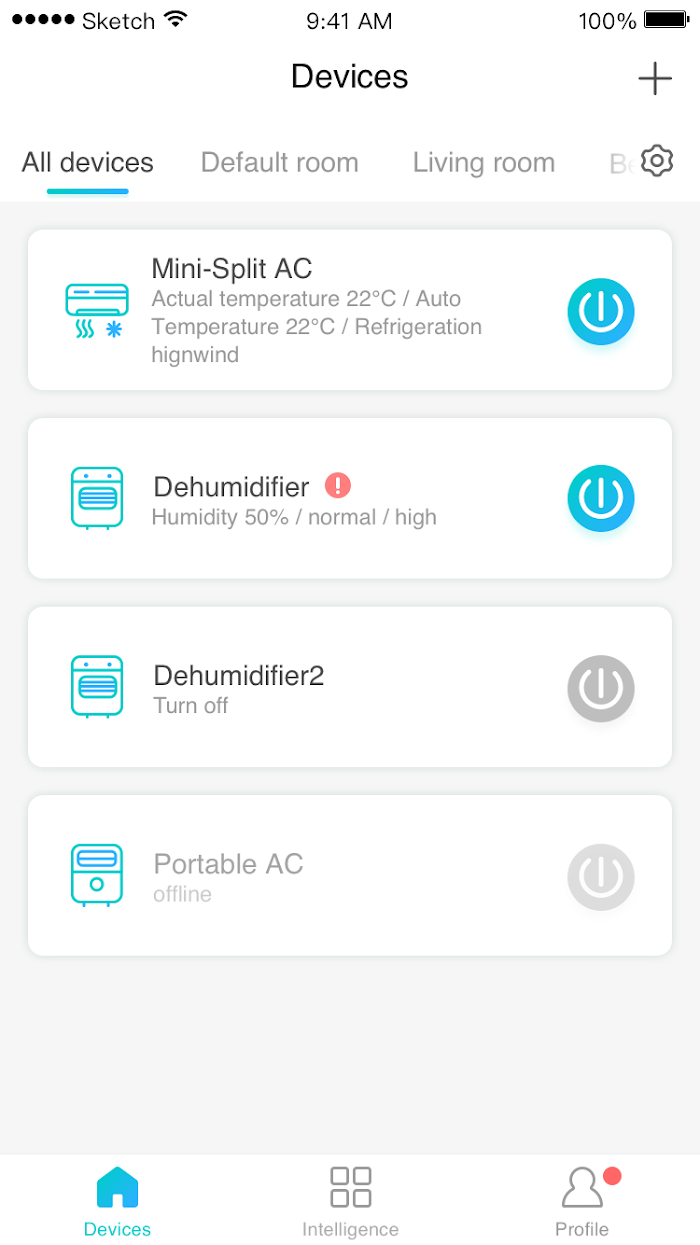Select the All devices tab
Screen dimensions: 700x1245
(x=88, y=162)
